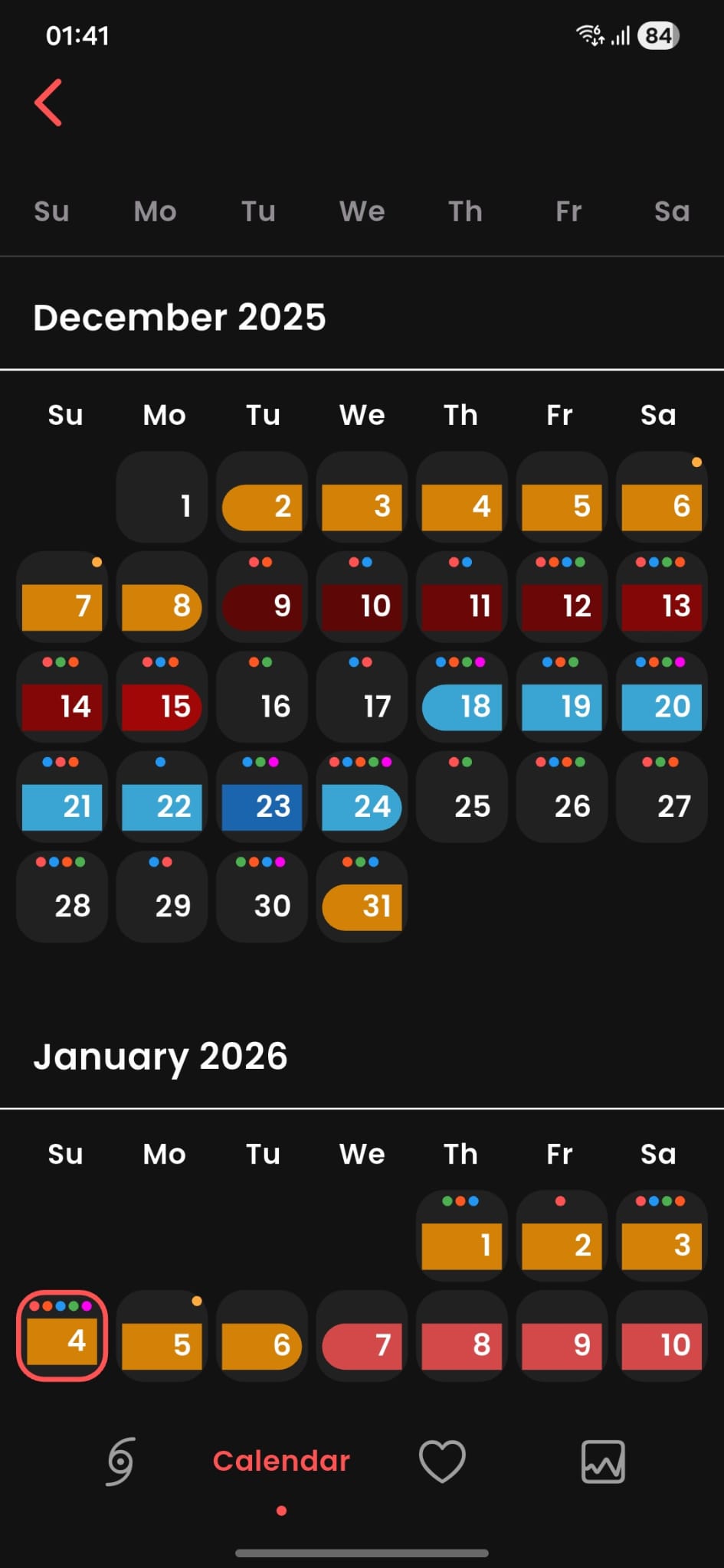Image resolution: width=724 pixels, height=1568 pixels.
Task: Go back using the red arrow
Action: (48, 103)
